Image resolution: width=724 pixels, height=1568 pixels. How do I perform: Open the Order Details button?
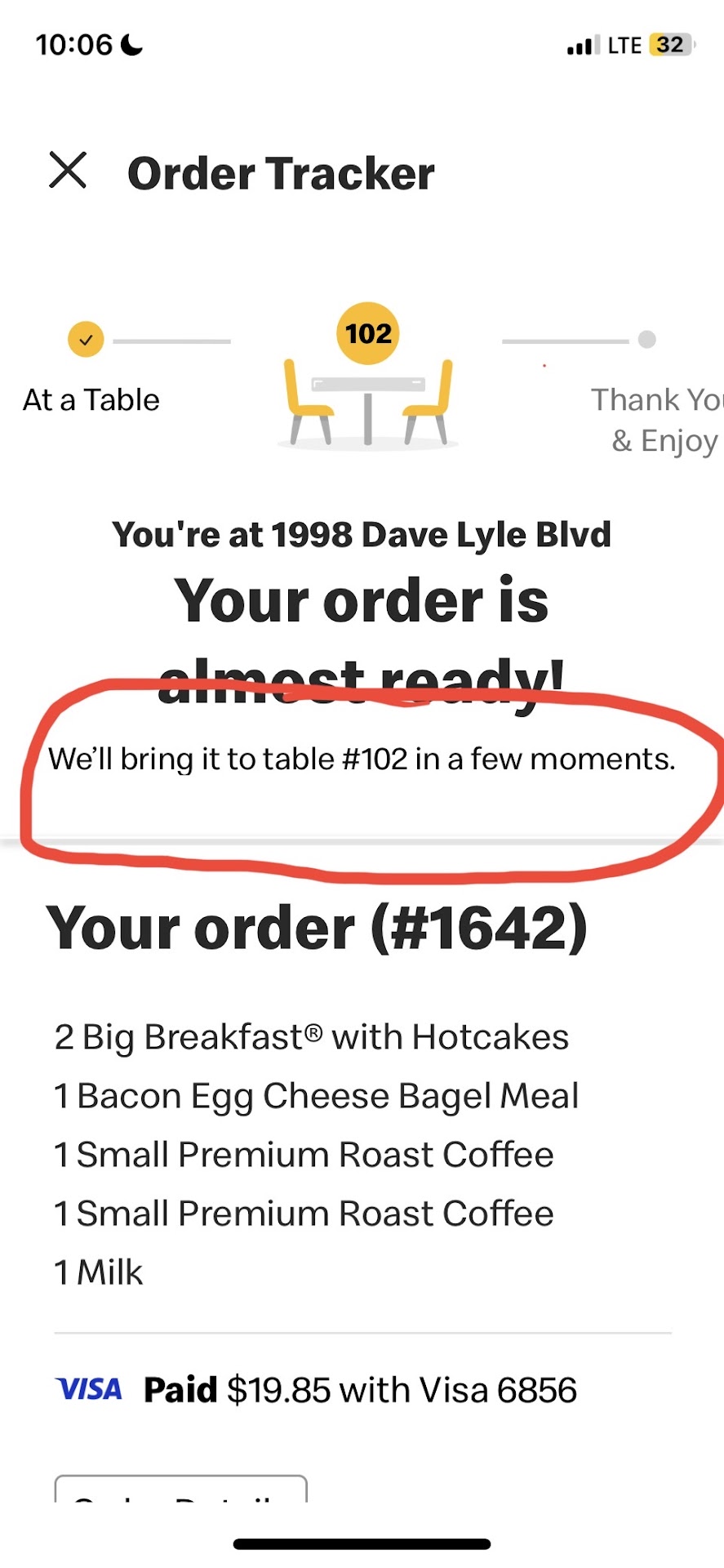coord(180,1490)
